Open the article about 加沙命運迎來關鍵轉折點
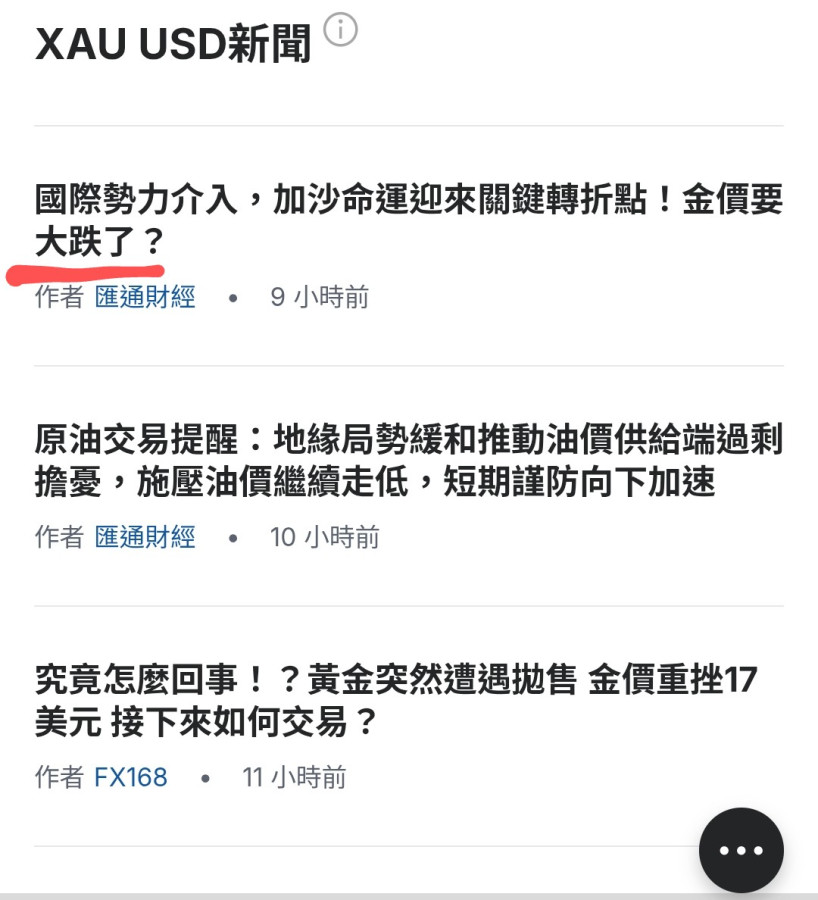The width and height of the screenshot is (818, 900). (408, 221)
